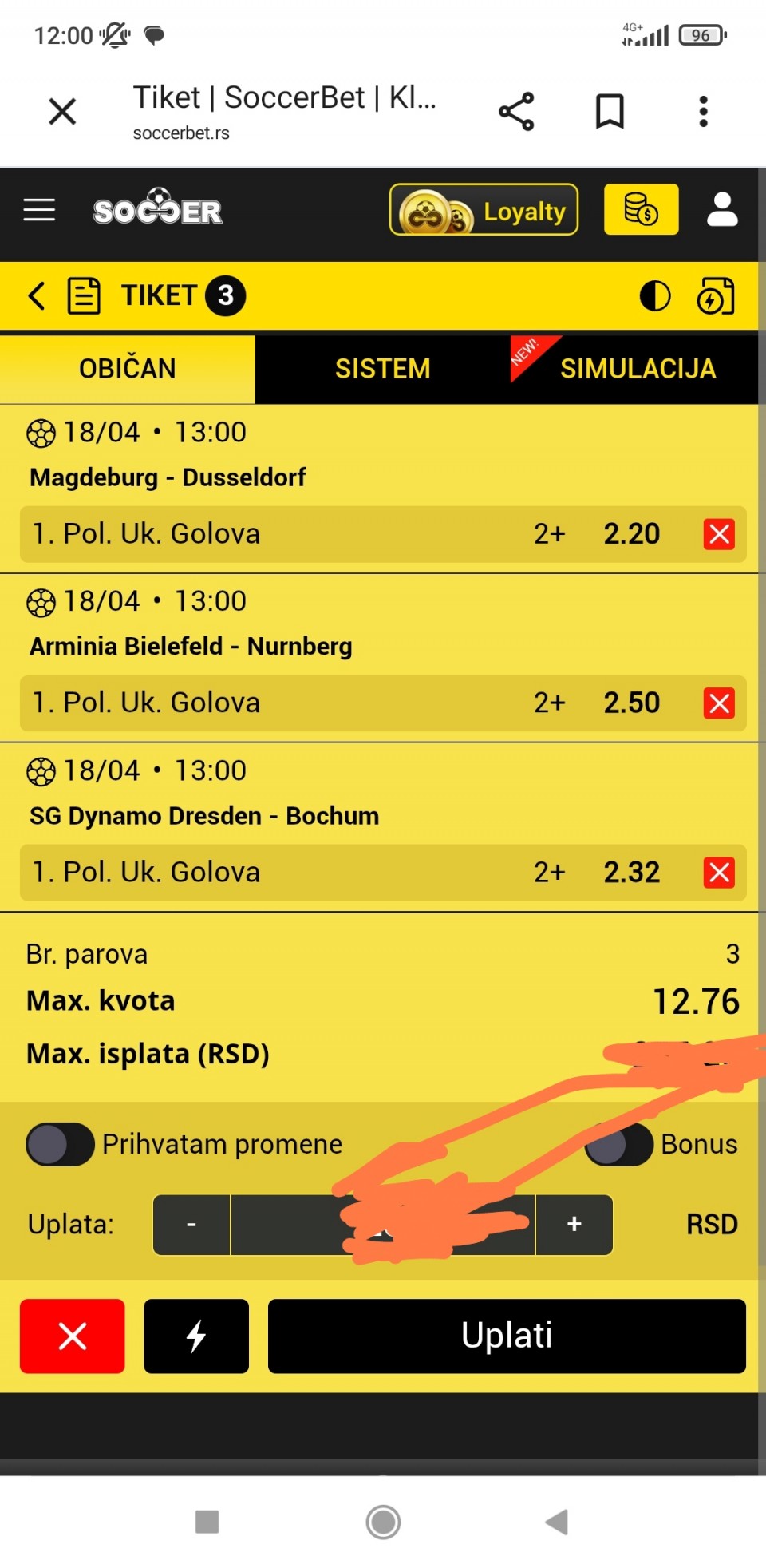Go back from the Tiket screen
This screenshot has width=766, height=1568.
point(37,295)
